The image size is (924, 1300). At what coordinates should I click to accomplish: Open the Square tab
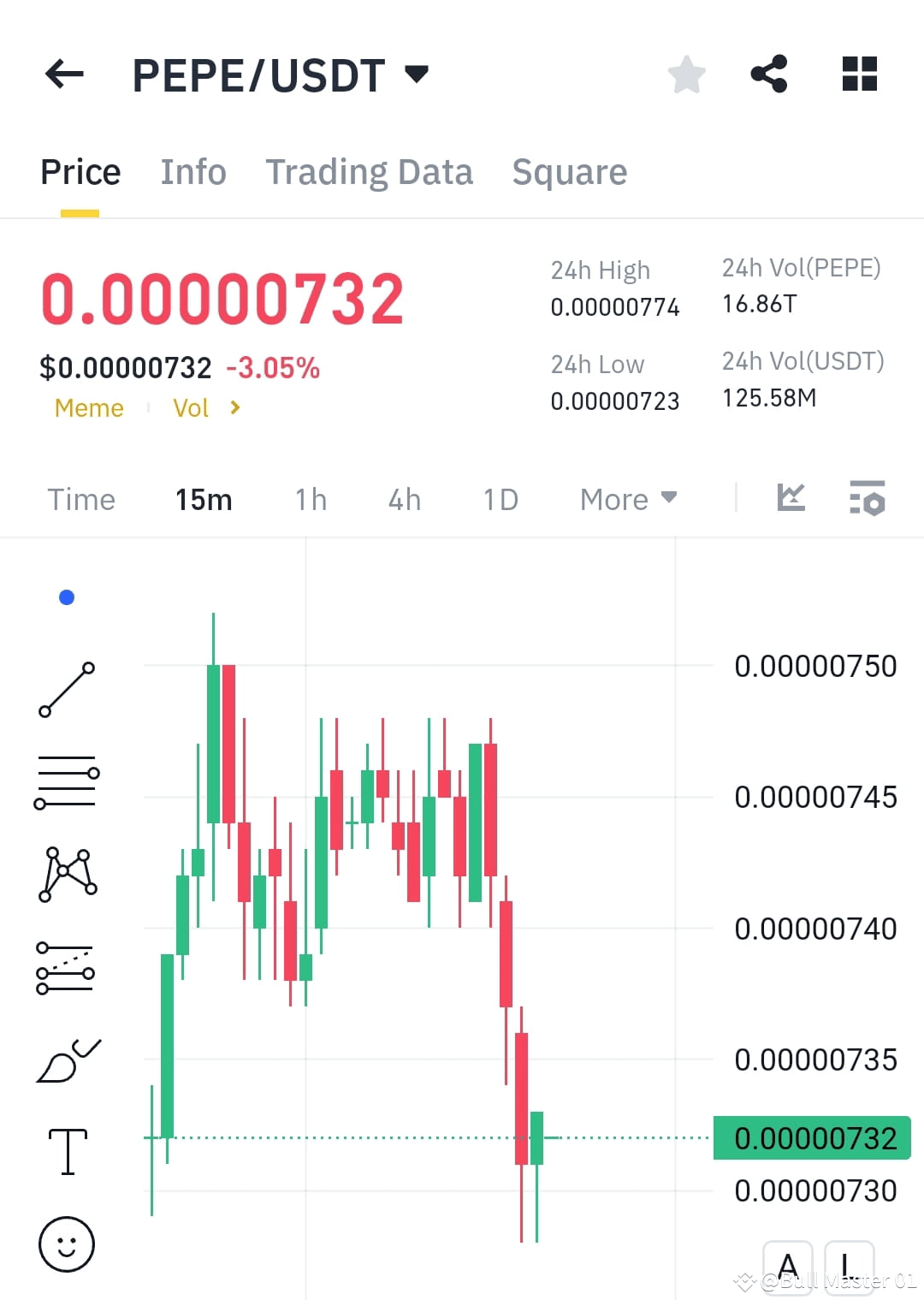tap(569, 172)
